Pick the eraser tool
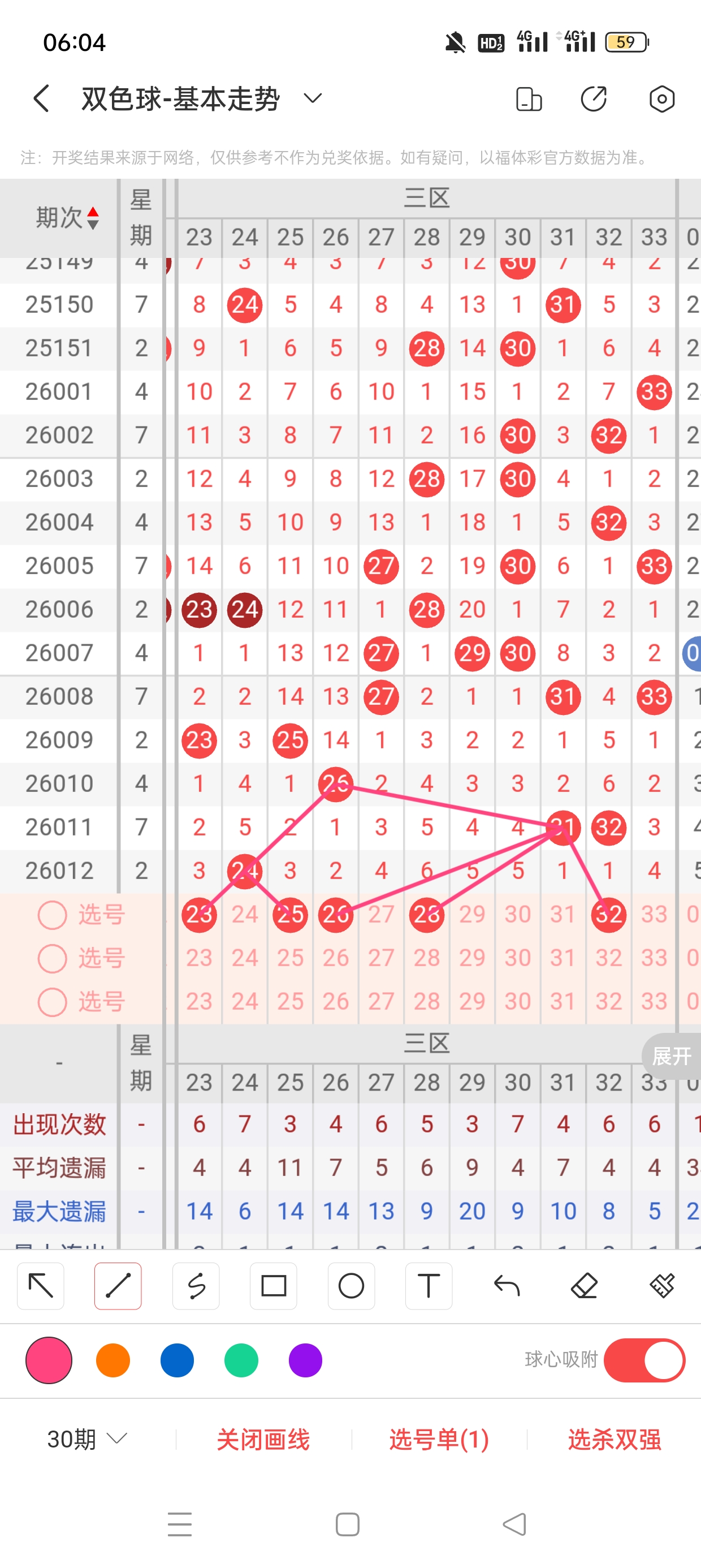 pos(584,1286)
